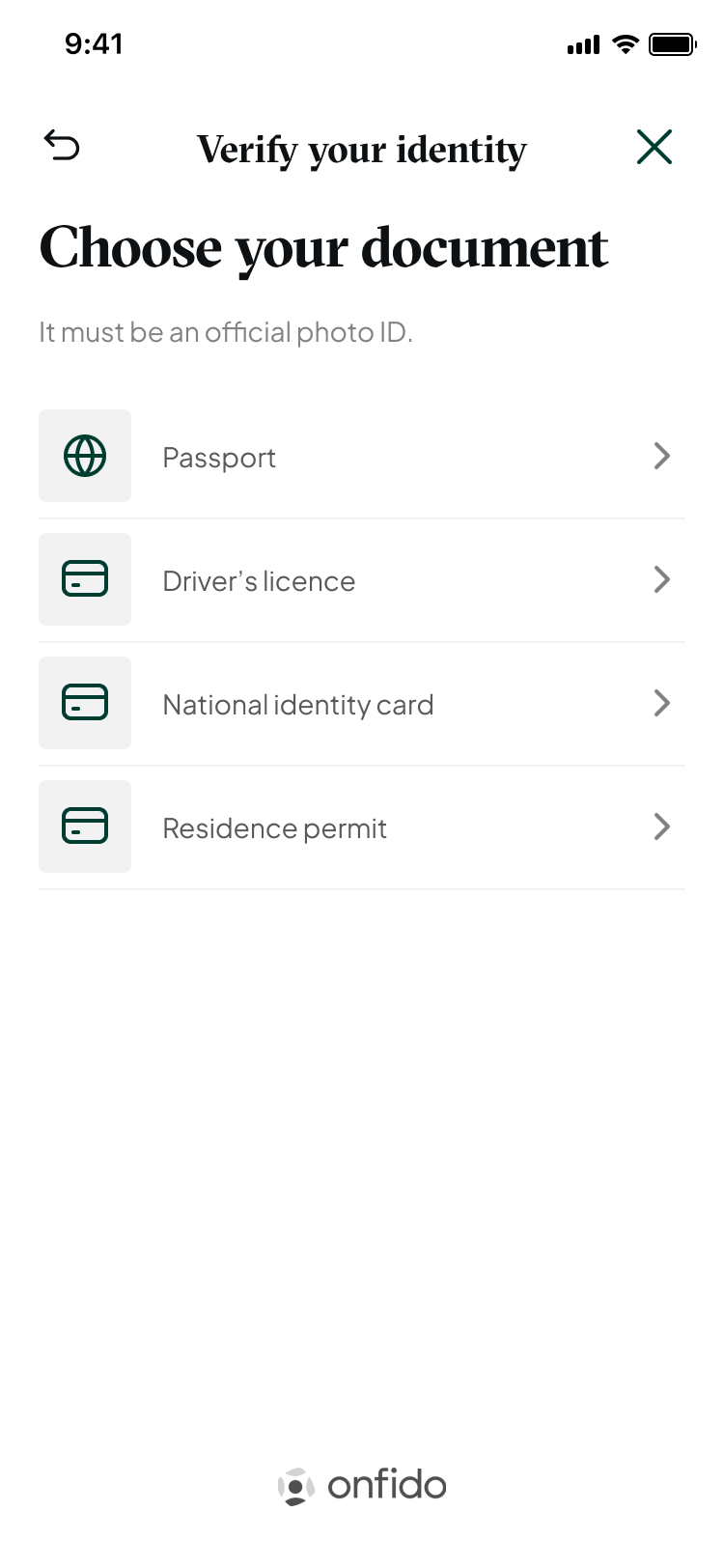Choose Driver's licence option
The height and width of the screenshot is (1568, 724).
(x=361, y=580)
